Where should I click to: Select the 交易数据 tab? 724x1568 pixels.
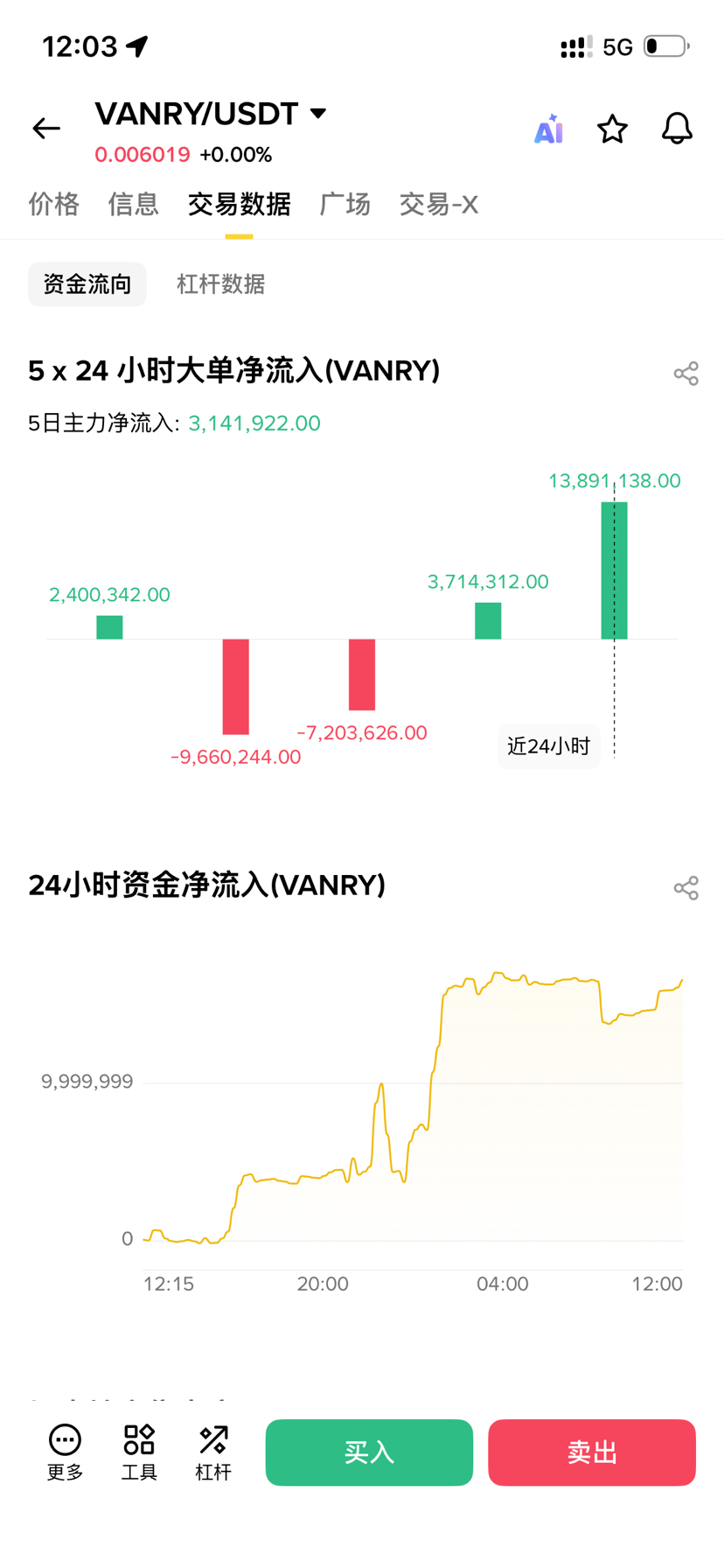(240, 204)
